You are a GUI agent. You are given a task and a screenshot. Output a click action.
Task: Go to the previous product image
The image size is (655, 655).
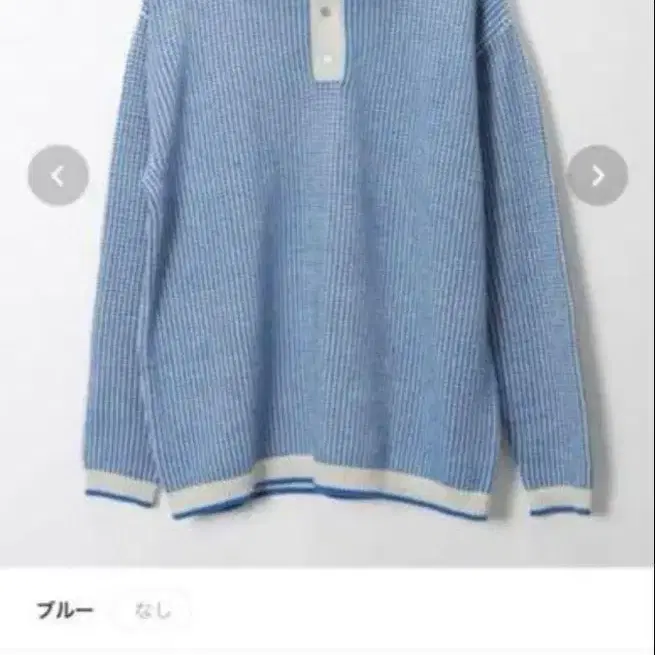(x=58, y=176)
